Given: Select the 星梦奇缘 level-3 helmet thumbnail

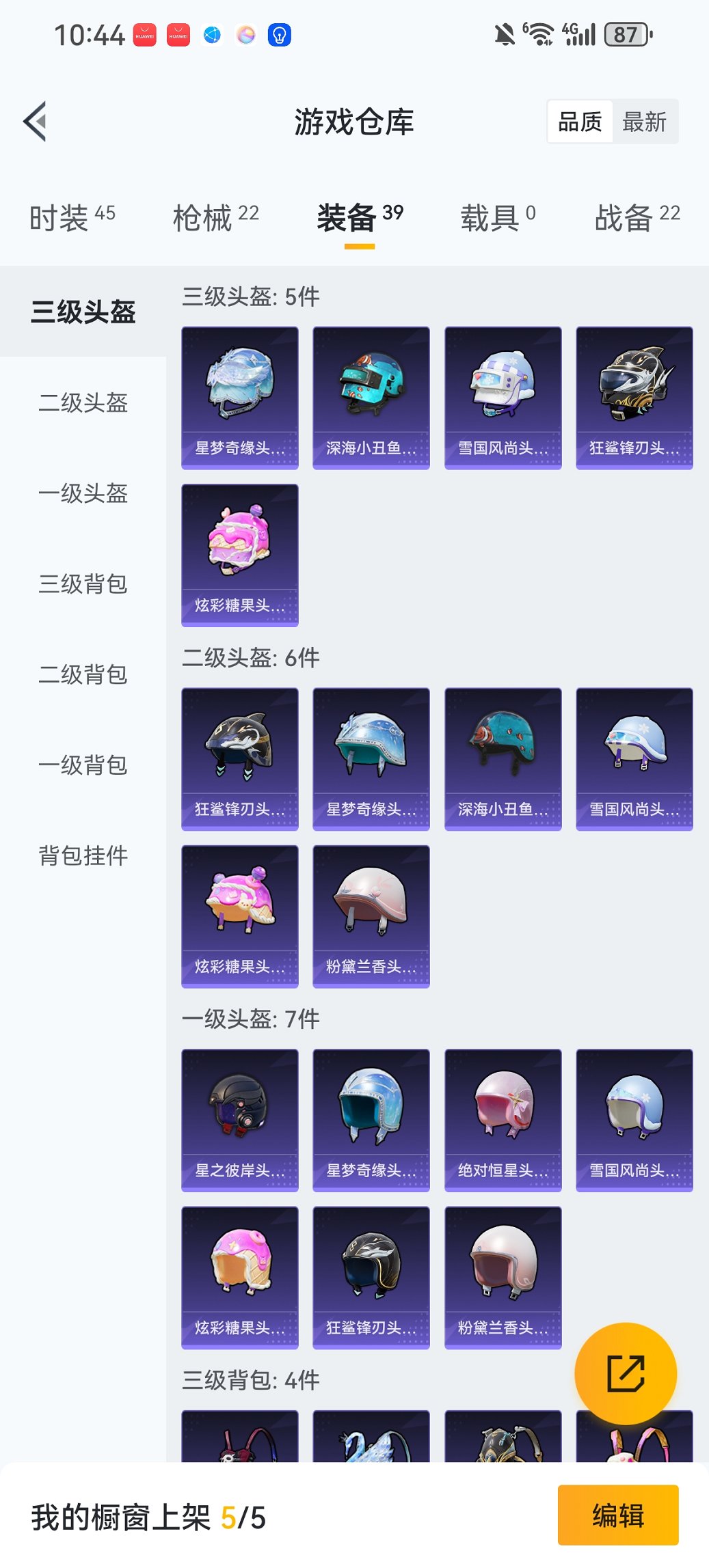Looking at the screenshot, I should tap(239, 389).
